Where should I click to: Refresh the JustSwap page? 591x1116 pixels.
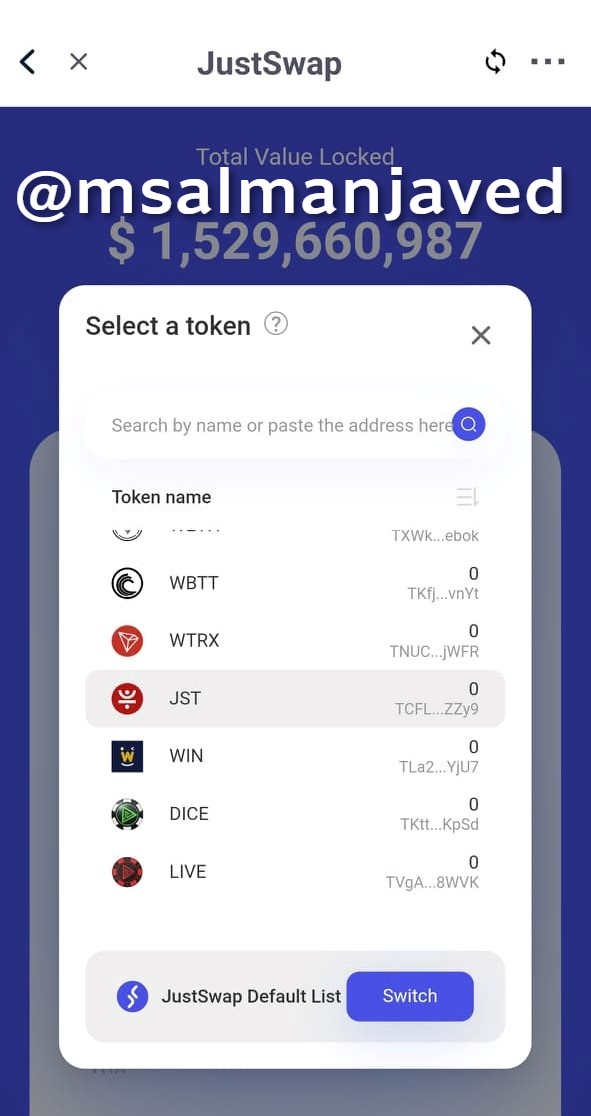[496, 62]
